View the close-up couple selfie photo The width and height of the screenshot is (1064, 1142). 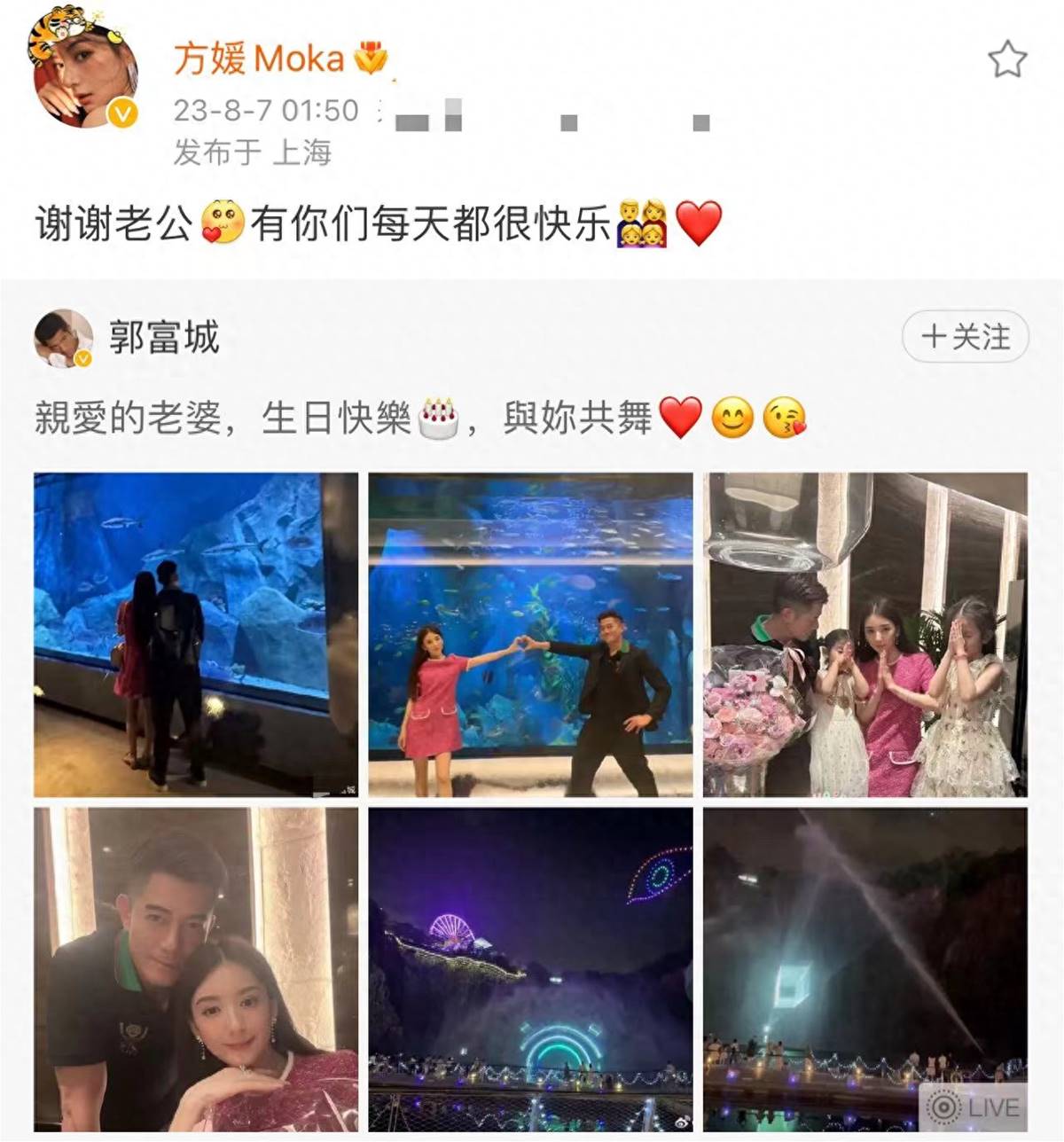pos(196,968)
